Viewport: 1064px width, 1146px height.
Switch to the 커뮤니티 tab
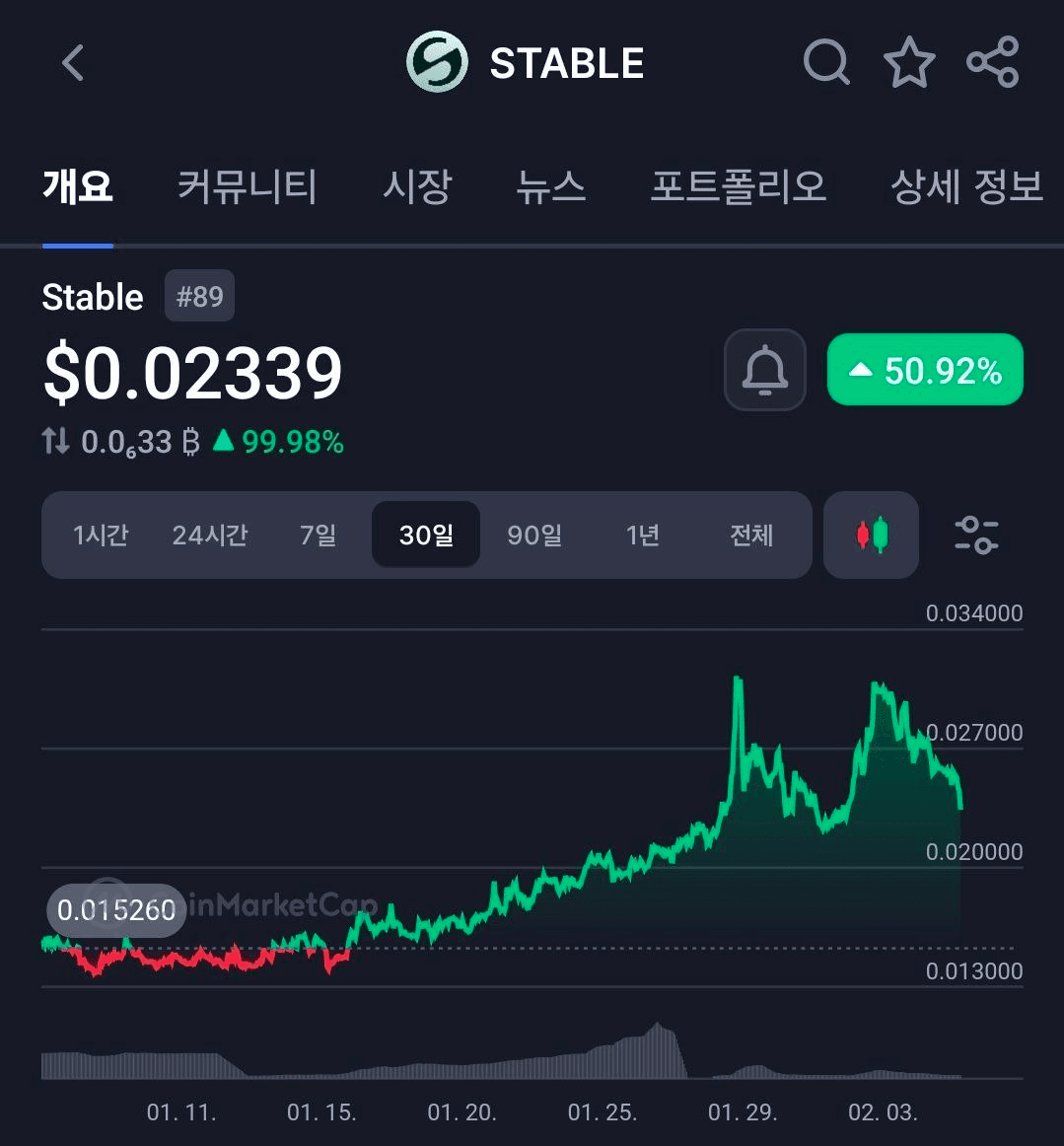coord(246,186)
